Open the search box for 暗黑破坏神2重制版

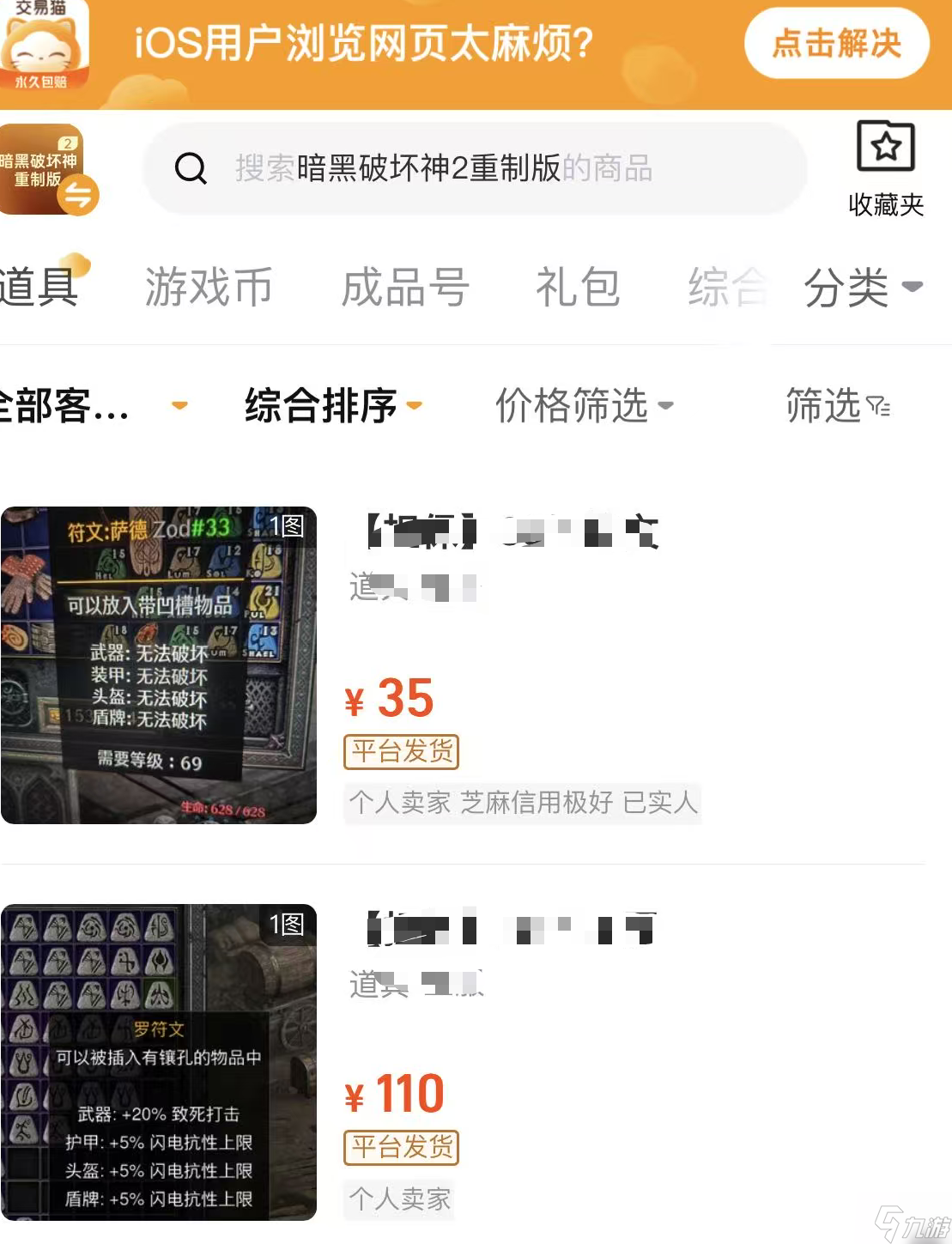tap(476, 168)
